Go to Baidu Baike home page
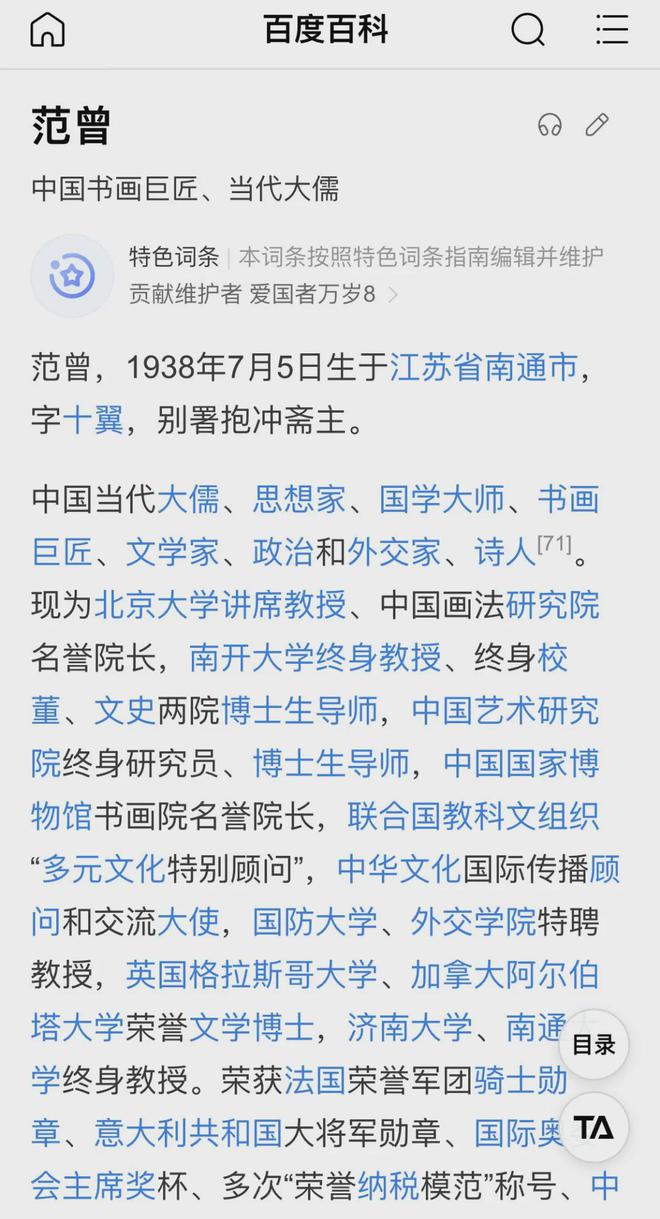Viewport: 660px width, 1219px height. click(x=47, y=30)
